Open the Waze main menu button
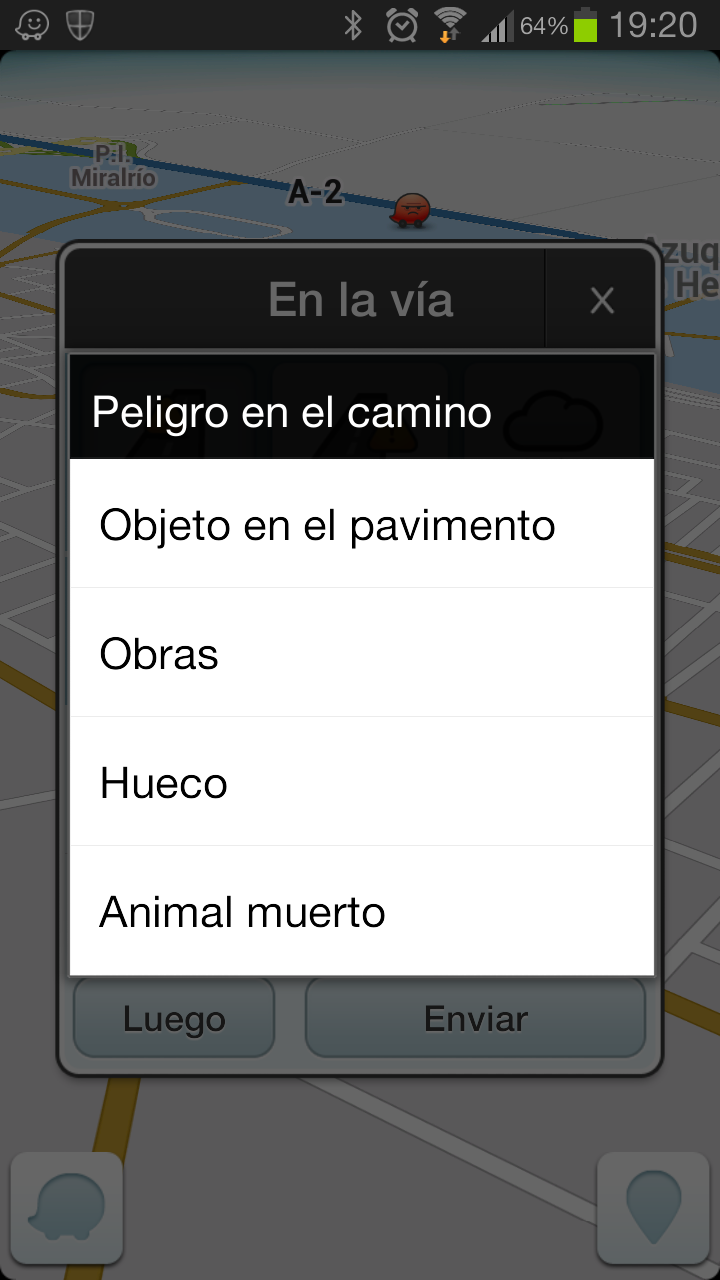The image size is (720, 1280). pos(66,1208)
